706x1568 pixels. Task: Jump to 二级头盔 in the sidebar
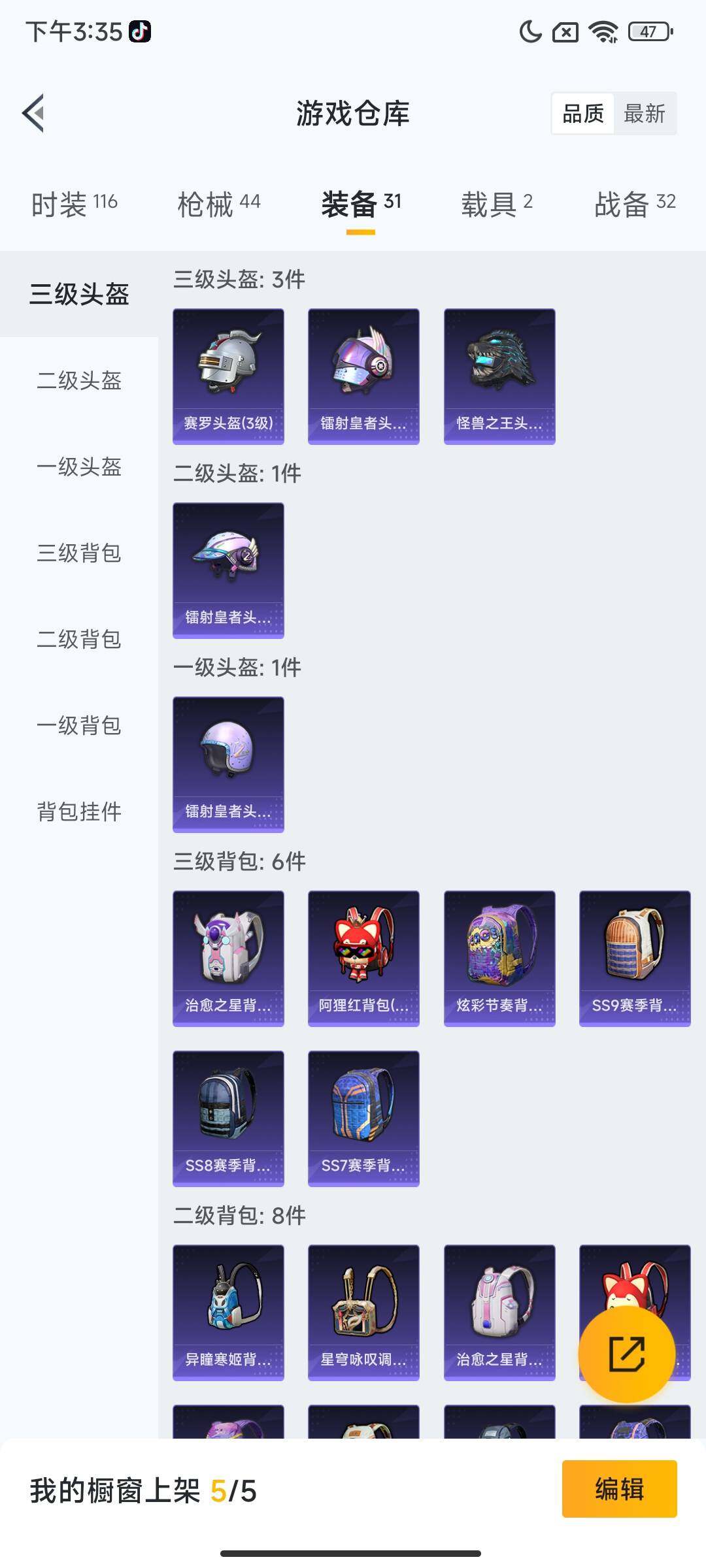click(x=79, y=380)
